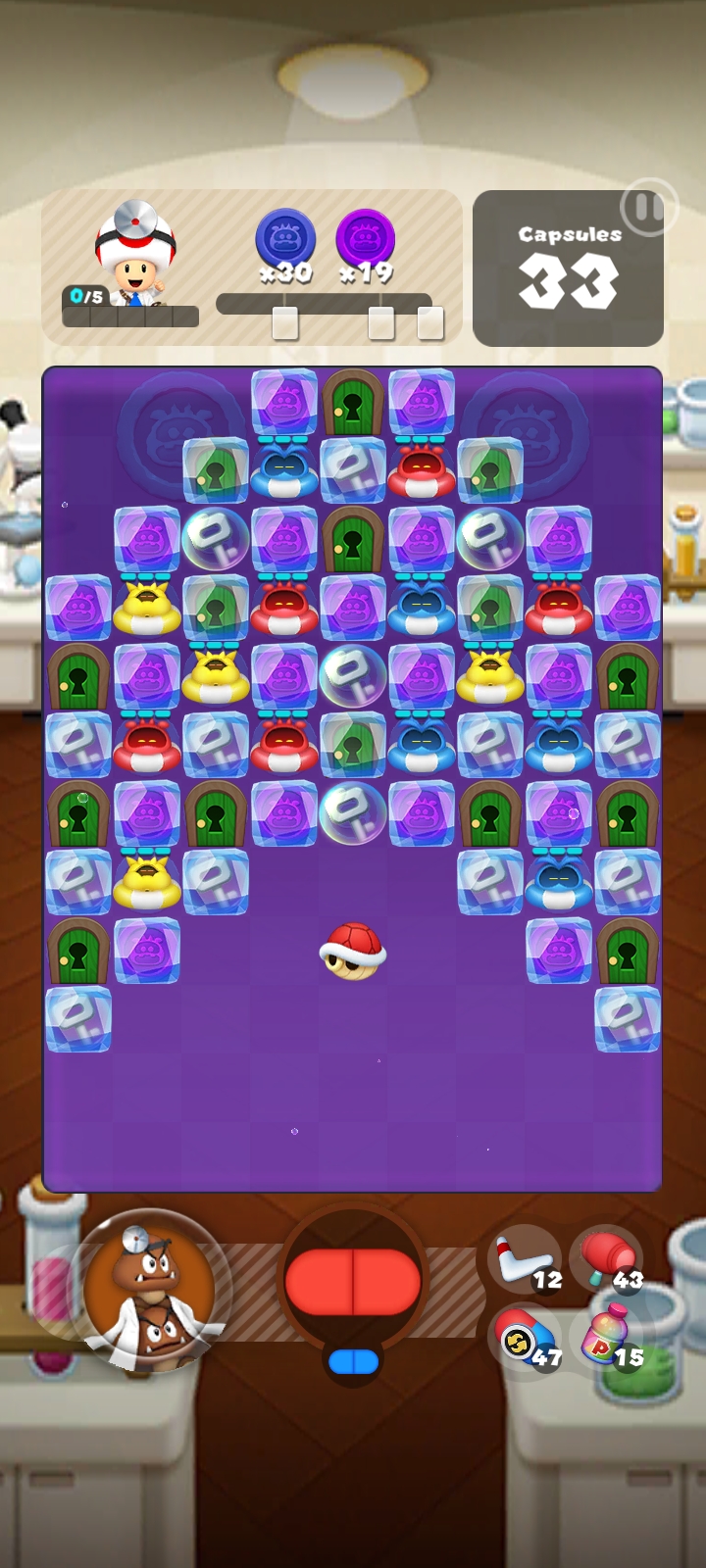Use the hammer item with count 43
Image resolution: width=706 pixels, height=1568 pixels.
(x=607, y=1258)
